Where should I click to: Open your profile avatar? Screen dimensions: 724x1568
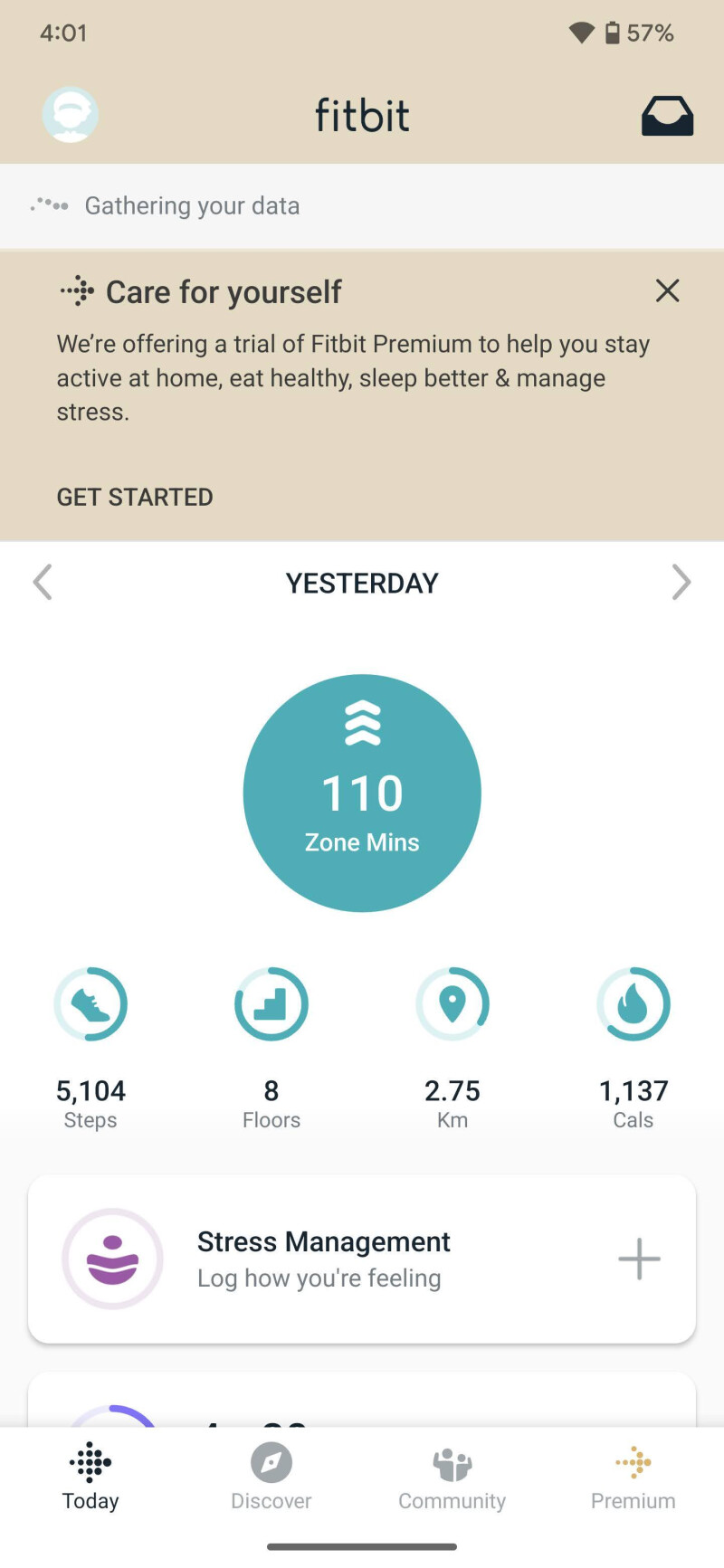click(x=71, y=114)
